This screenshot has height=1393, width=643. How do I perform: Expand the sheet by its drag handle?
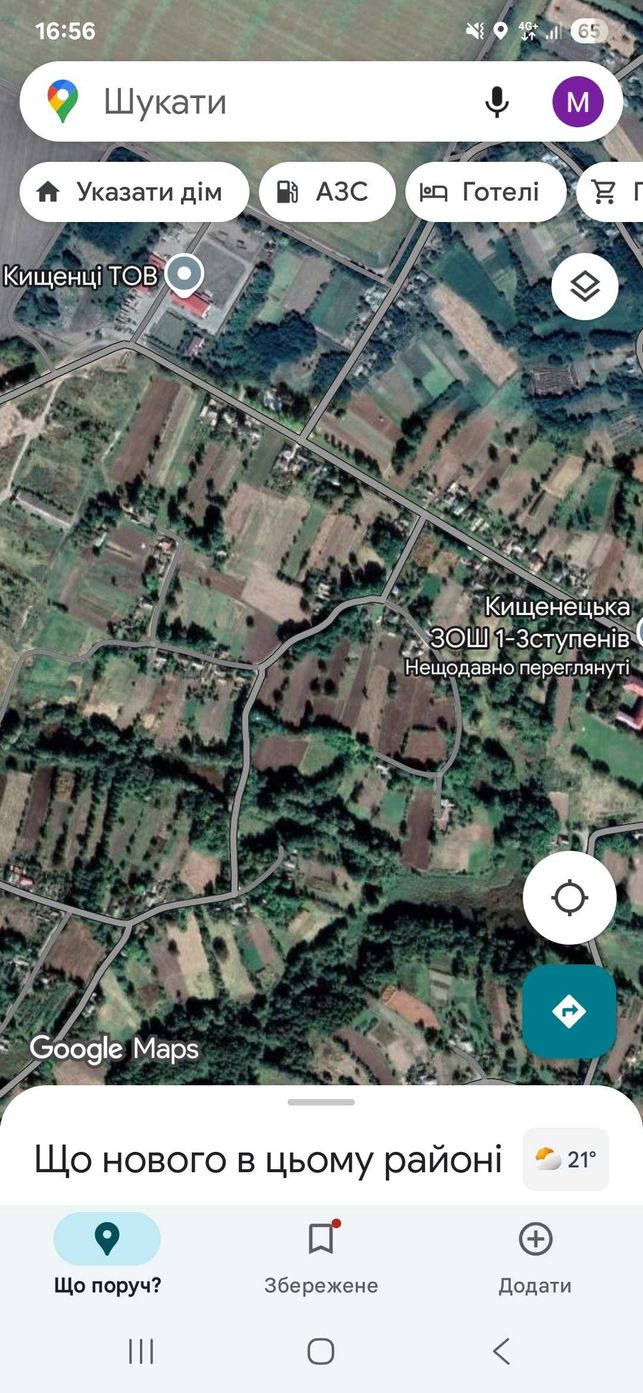point(321,1102)
